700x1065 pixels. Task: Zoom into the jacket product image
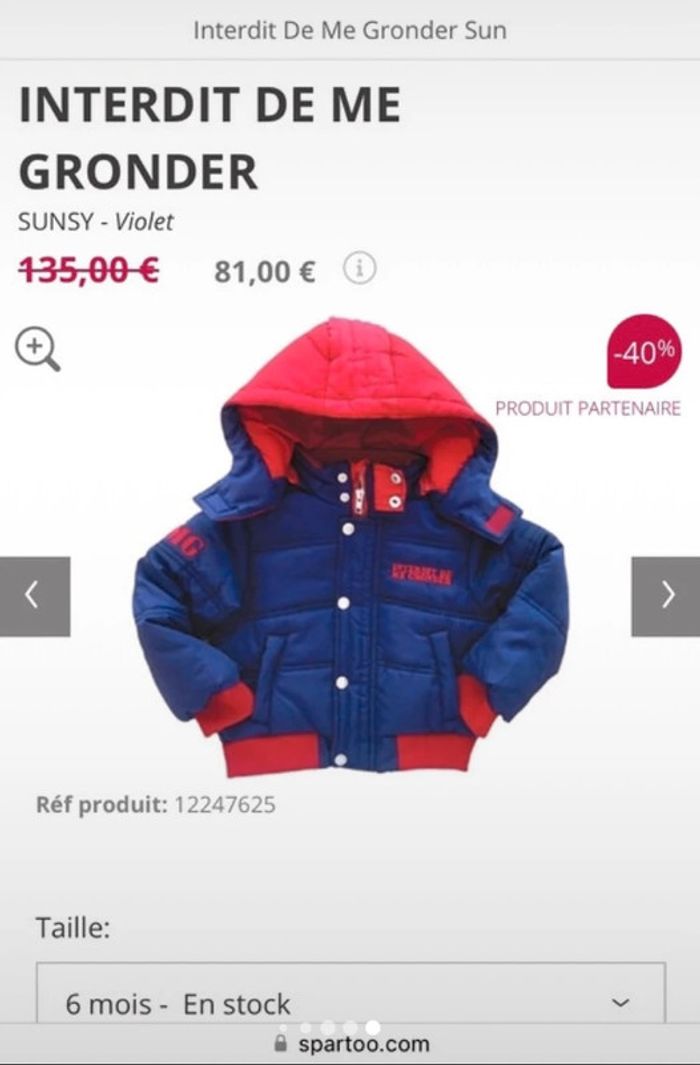[37, 349]
